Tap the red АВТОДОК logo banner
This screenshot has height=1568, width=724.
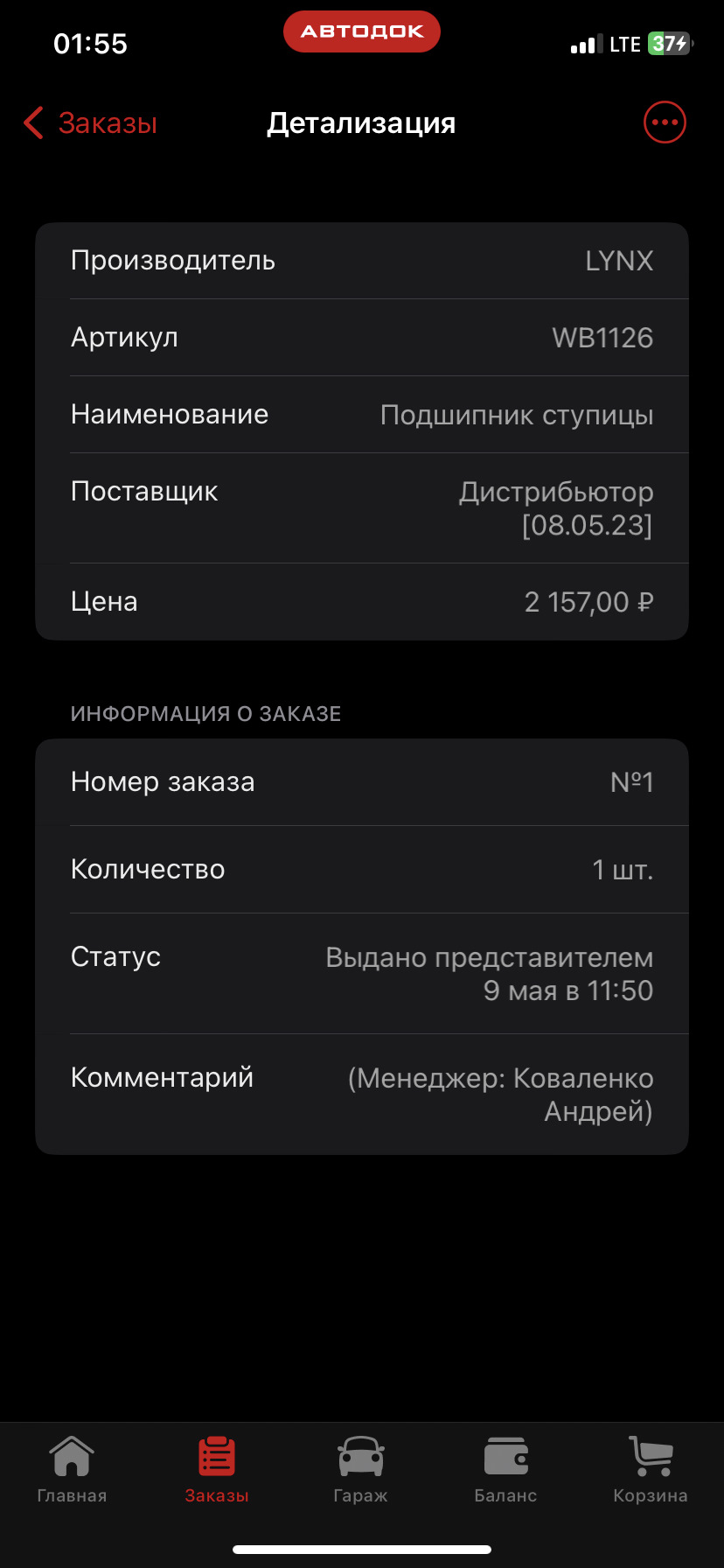point(361,31)
